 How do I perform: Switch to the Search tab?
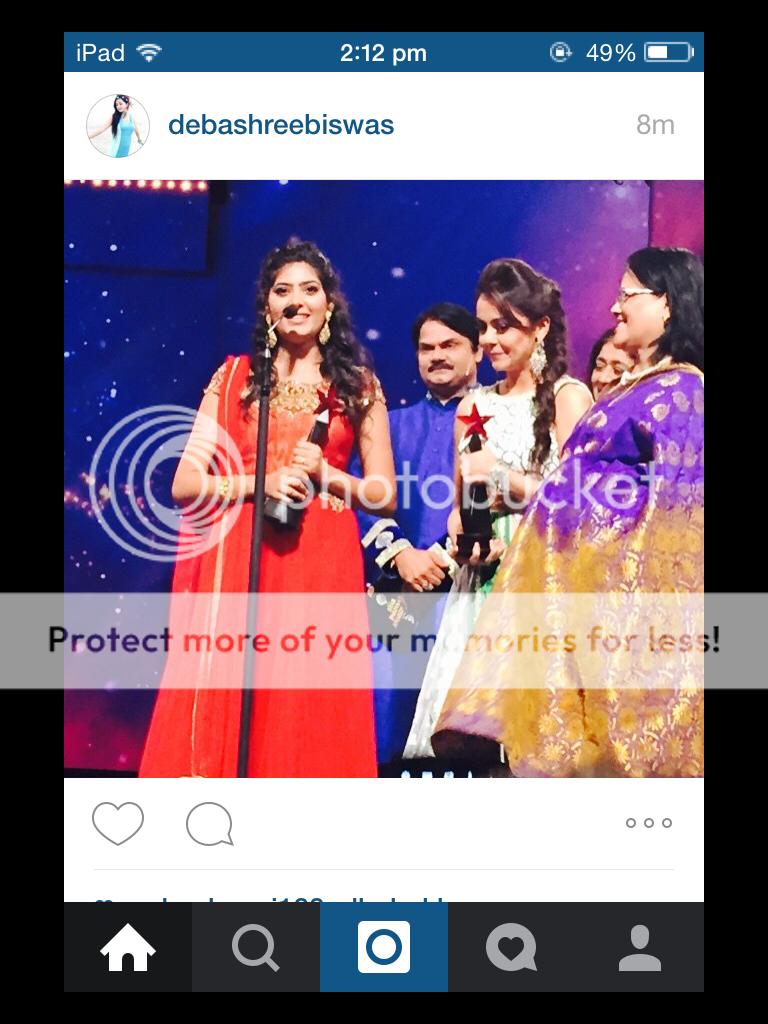pyautogui.click(x=256, y=947)
